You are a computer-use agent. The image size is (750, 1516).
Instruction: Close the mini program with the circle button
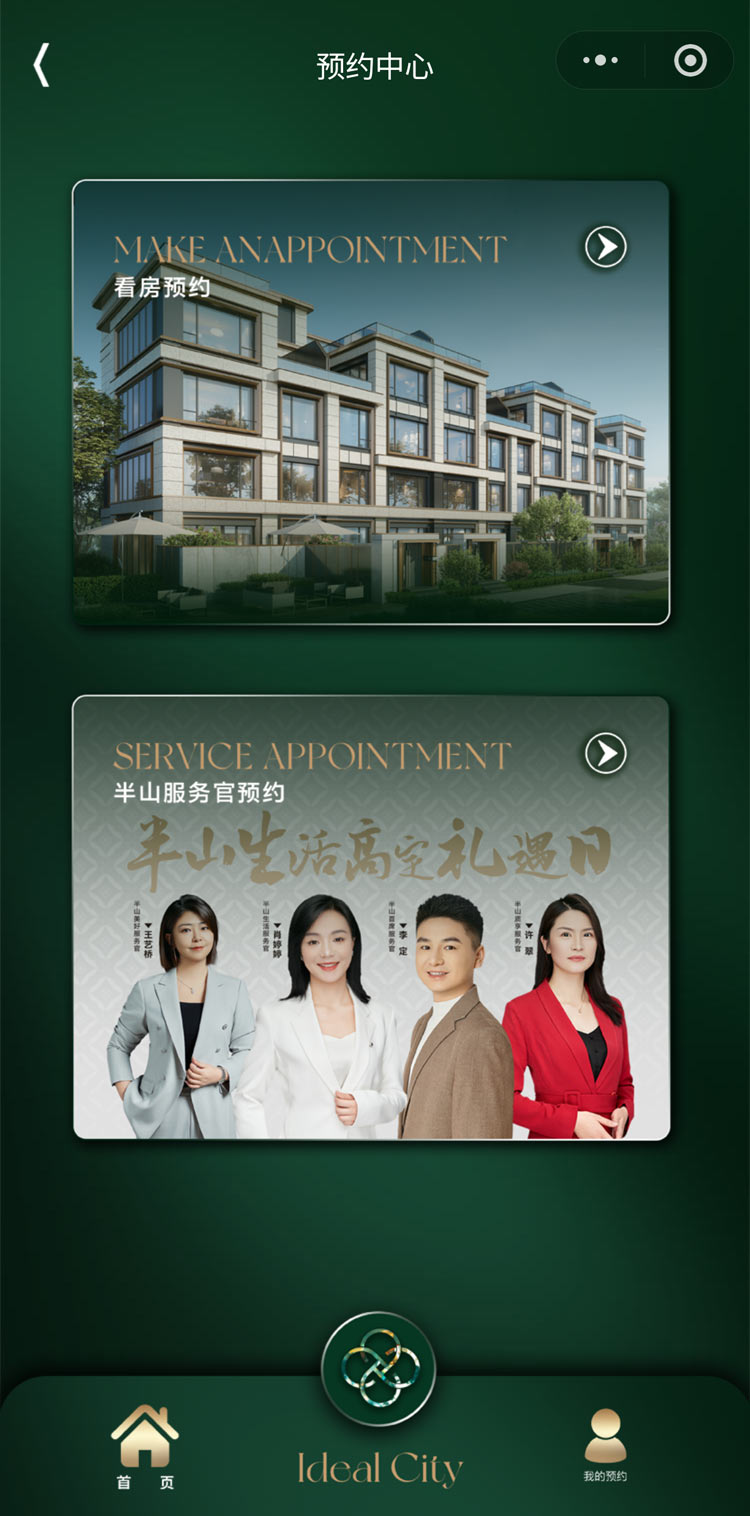point(690,61)
